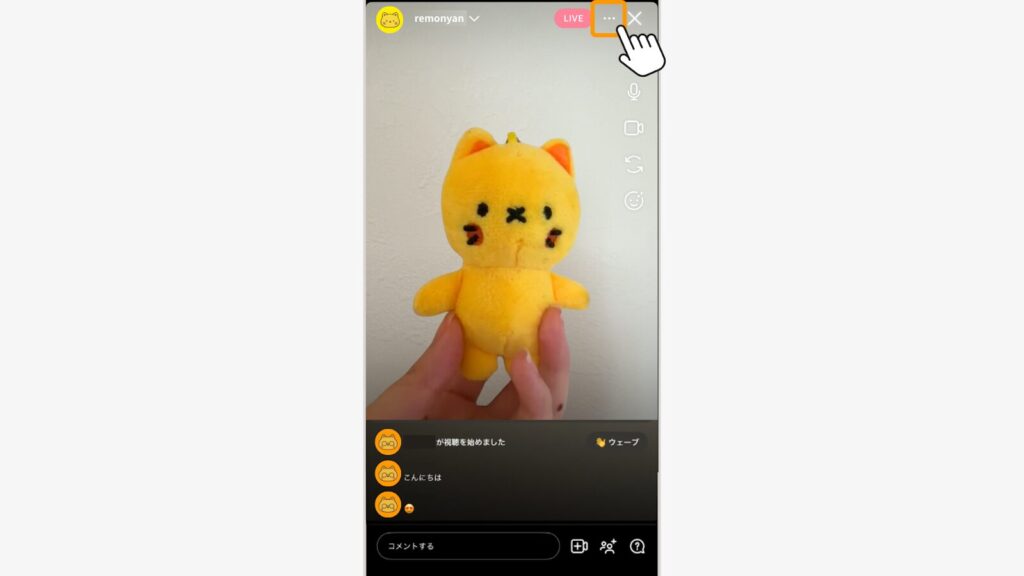Image resolution: width=1024 pixels, height=576 pixels.
Task: Close the live broadcast
Action: pyautogui.click(x=635, y=19)
